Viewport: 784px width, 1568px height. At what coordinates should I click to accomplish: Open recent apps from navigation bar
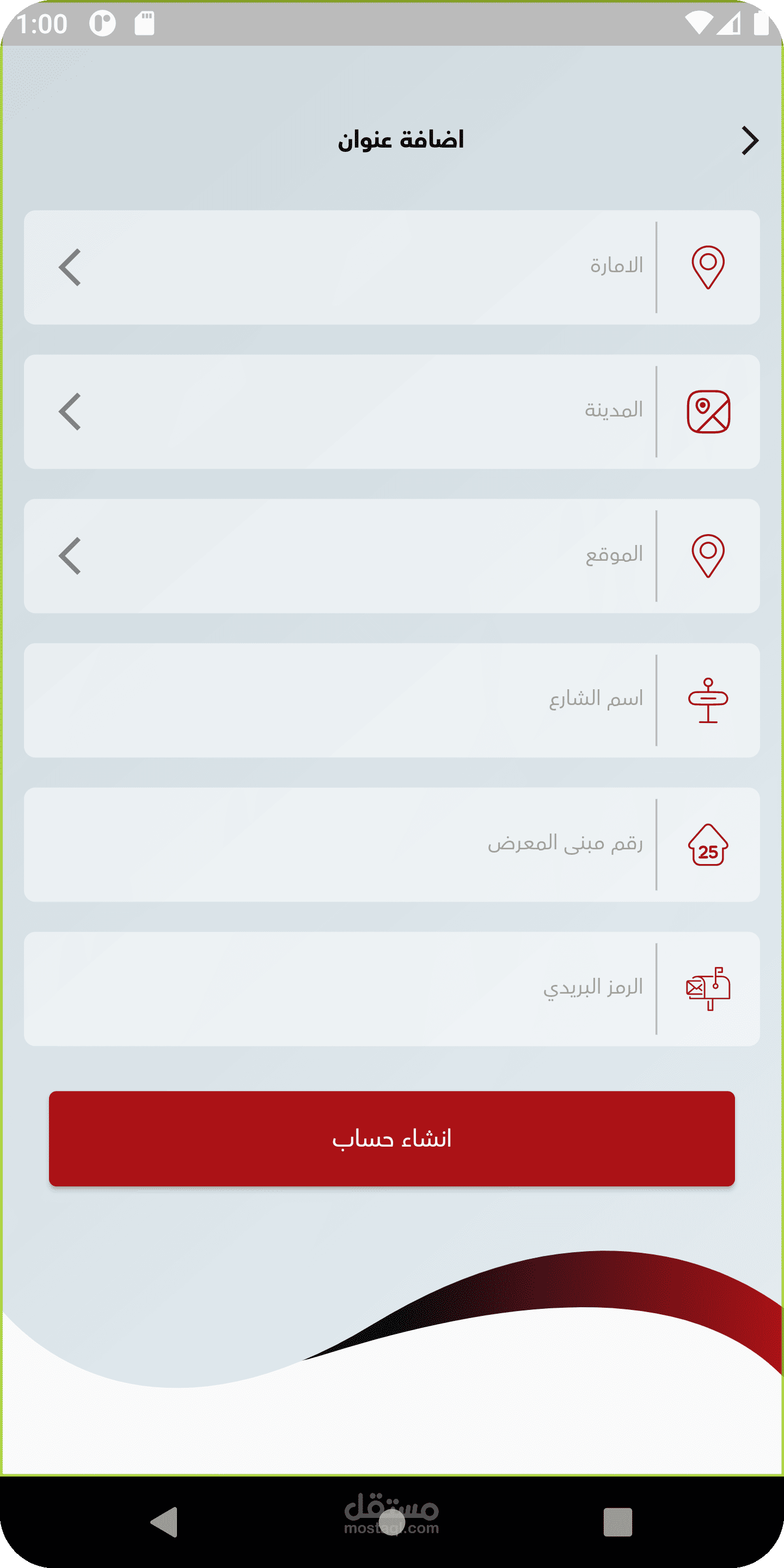(x=618, y=1522)
